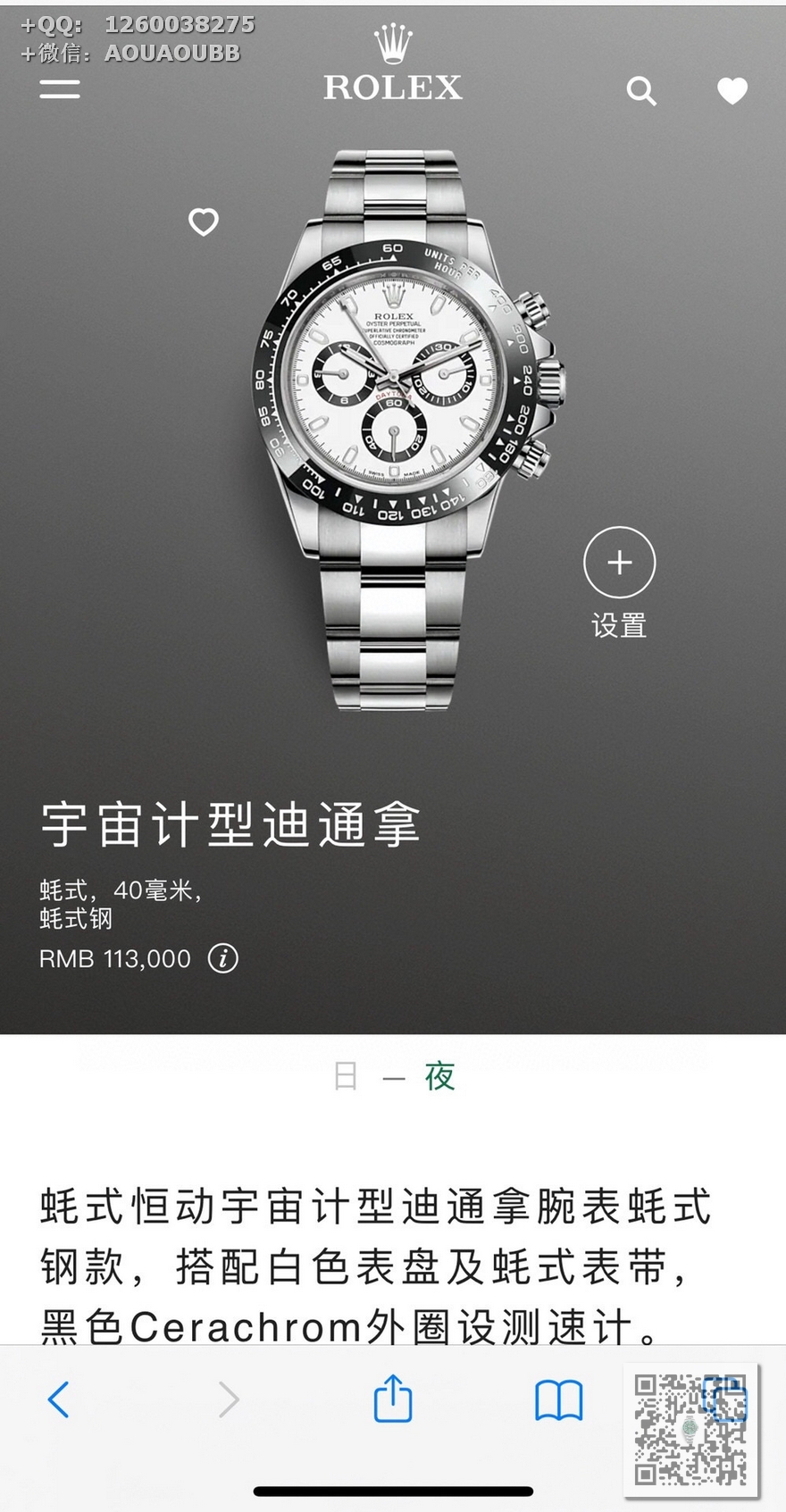Open browser bookmarks
The image size is (786, 1512).
coord(558,1399)
